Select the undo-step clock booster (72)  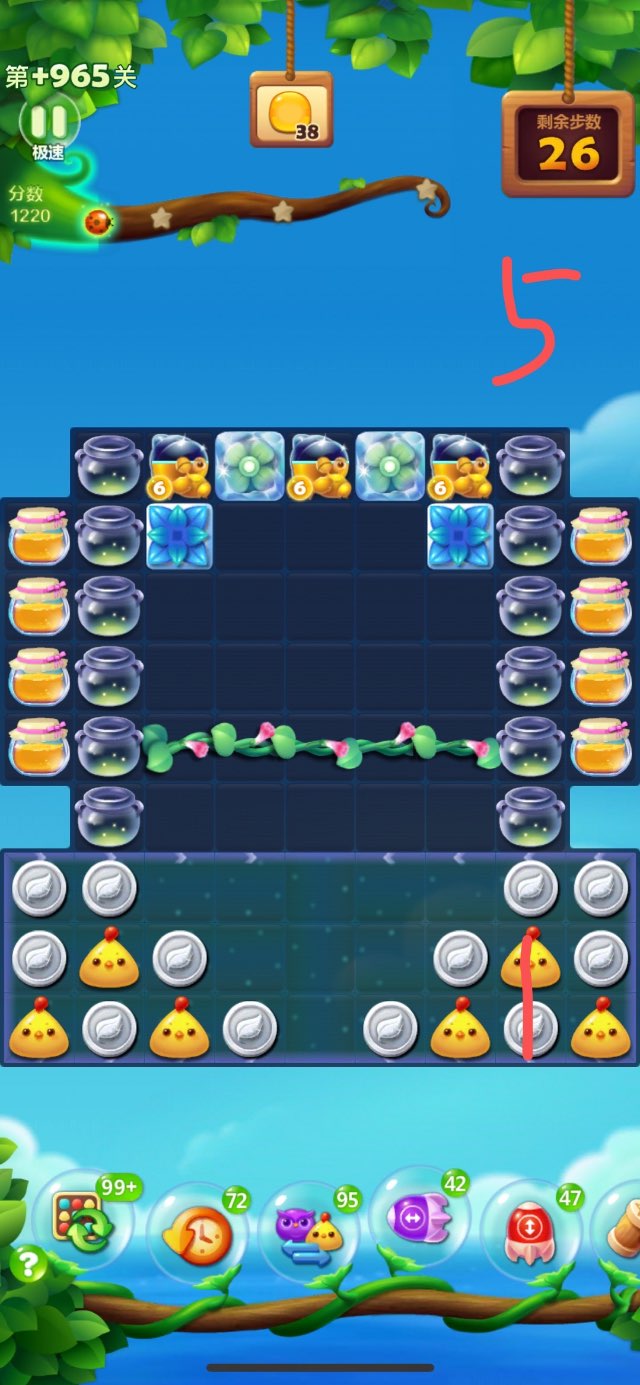(196, 1235)
